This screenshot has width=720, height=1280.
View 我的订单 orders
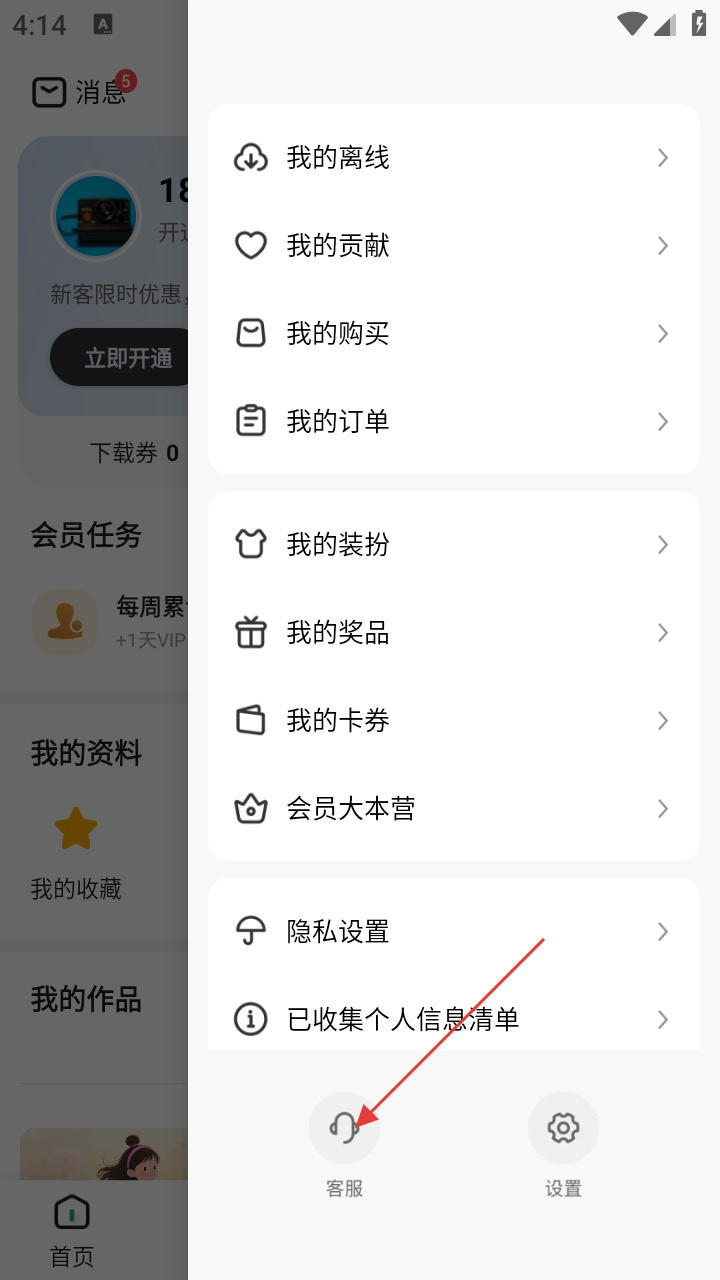[452, 422]
